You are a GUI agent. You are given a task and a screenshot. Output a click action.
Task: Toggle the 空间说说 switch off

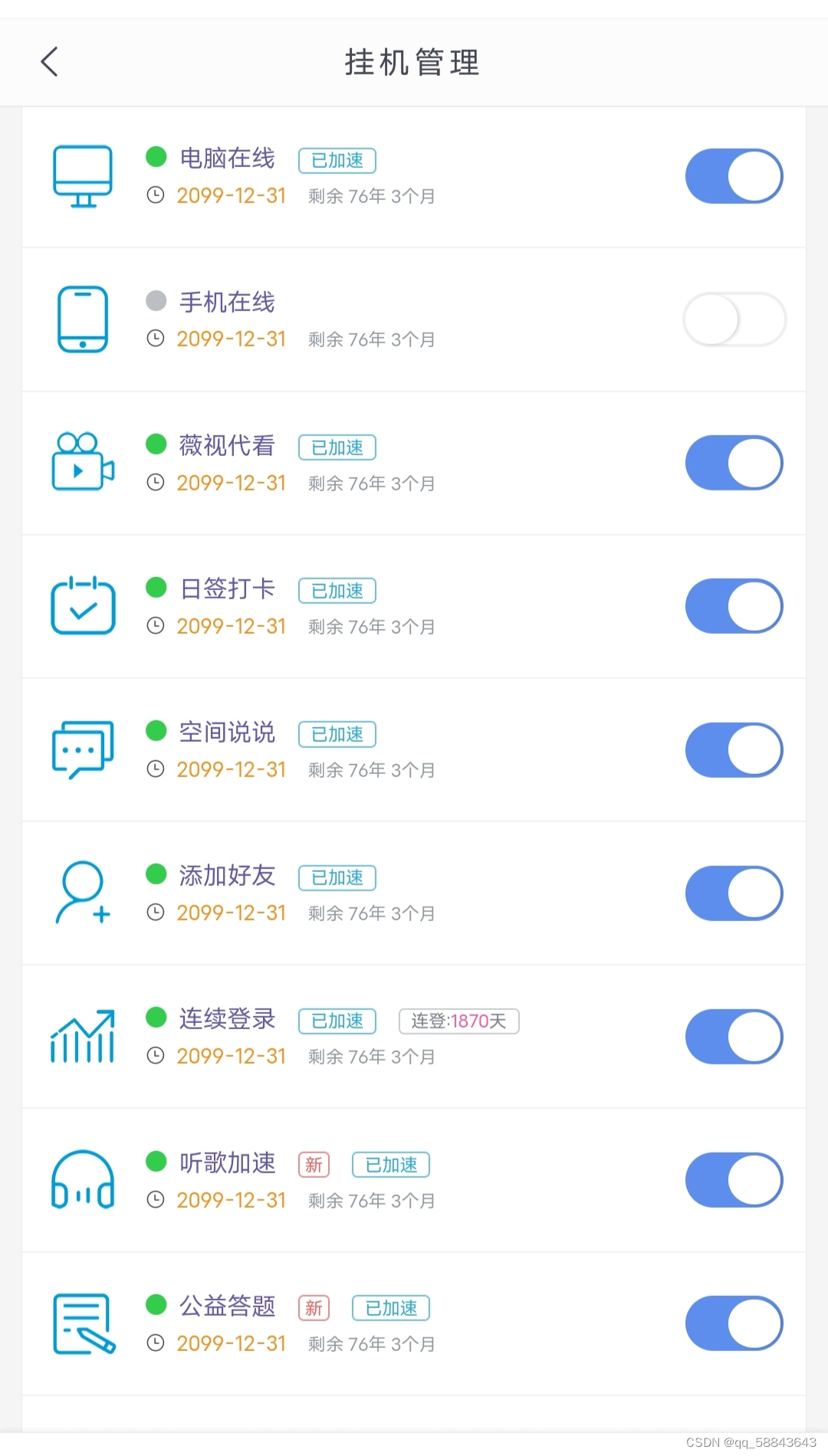(x=734, y=749)
